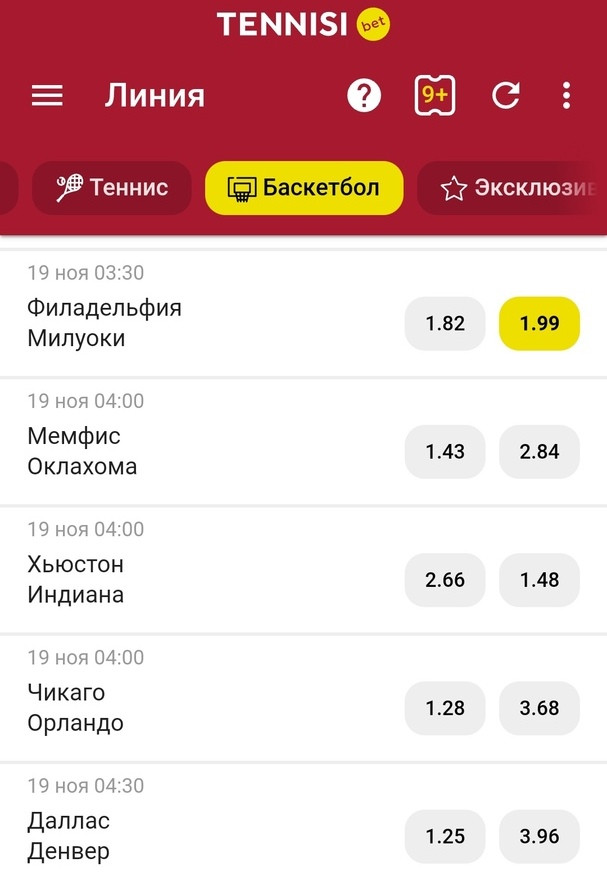Add Индиана at 1.48 to slip
This screenshot has width=607, height=880.
click(x=539, y=580)
